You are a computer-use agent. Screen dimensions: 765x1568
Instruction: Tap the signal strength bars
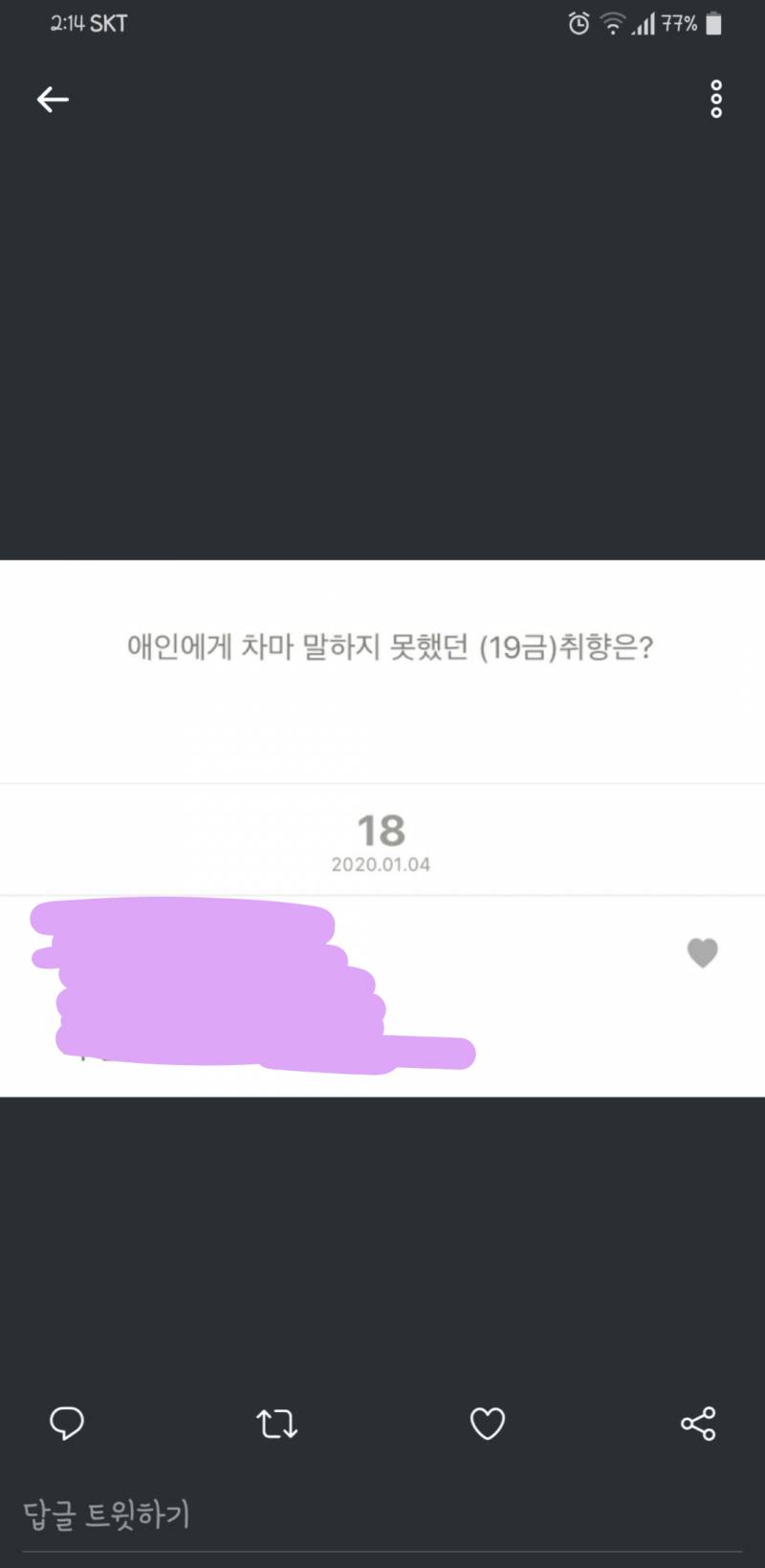pos(642,23)
